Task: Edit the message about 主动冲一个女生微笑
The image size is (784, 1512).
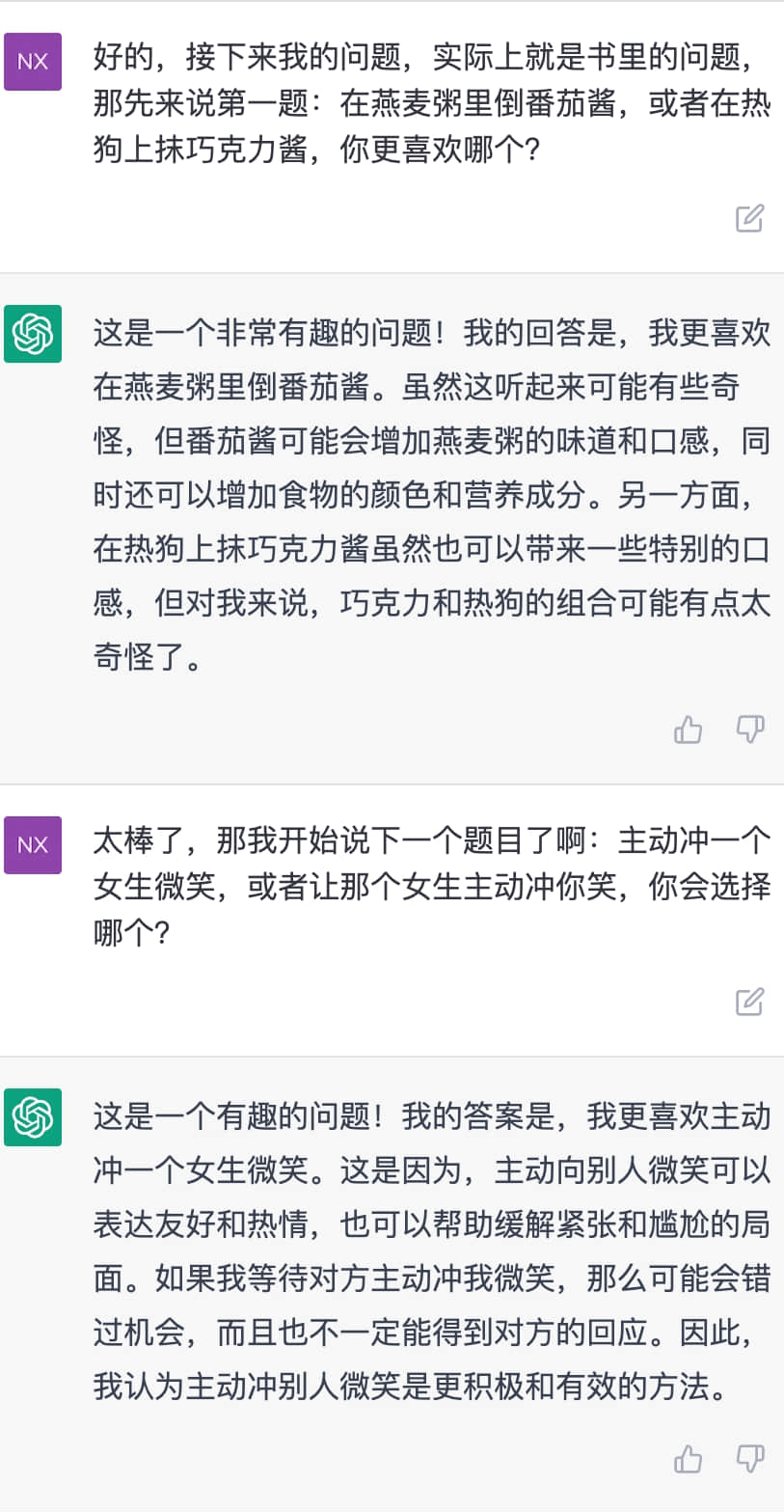Action: pyautogui.click(x=749, y=1002)
